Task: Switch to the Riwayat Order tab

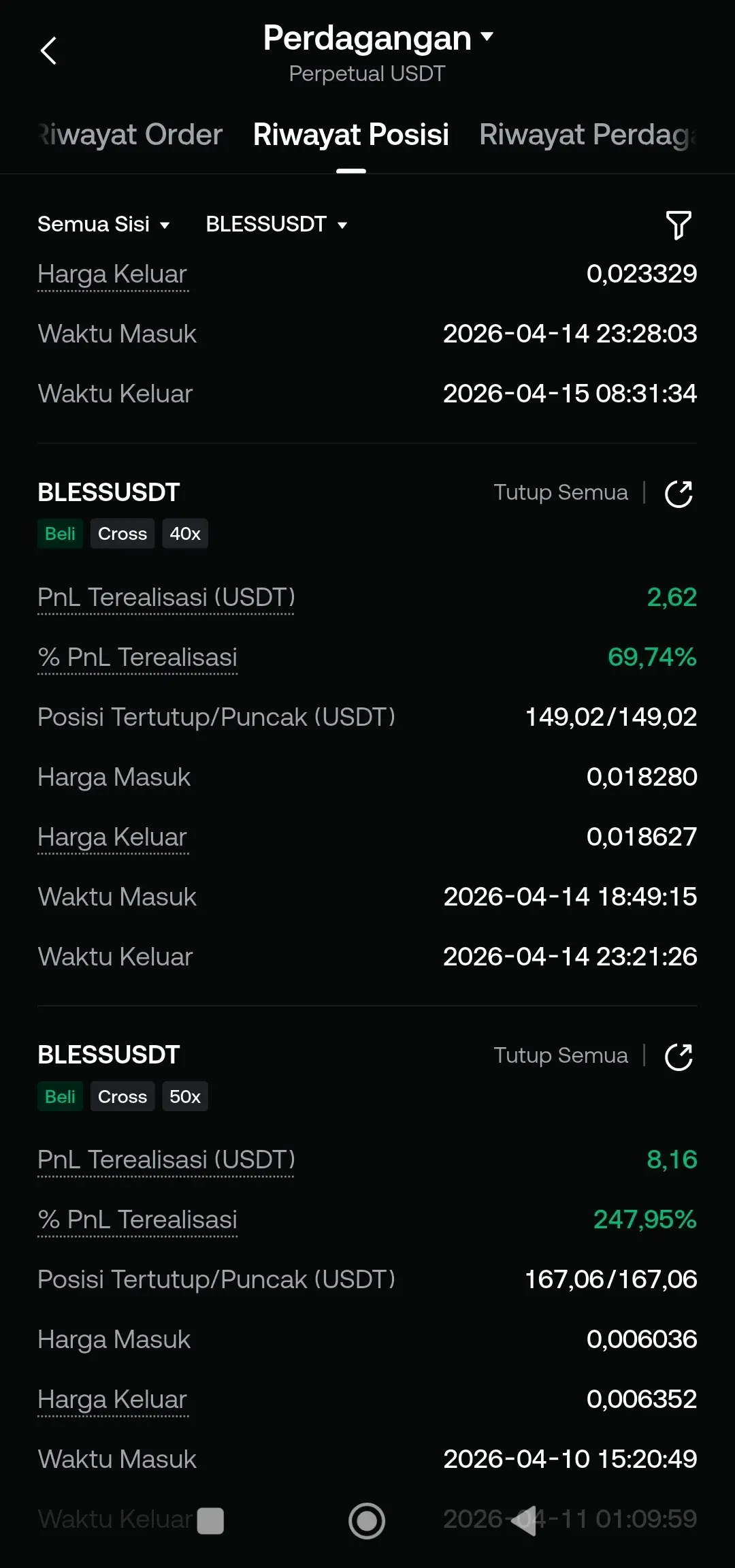Action: (x=131, y=135)
